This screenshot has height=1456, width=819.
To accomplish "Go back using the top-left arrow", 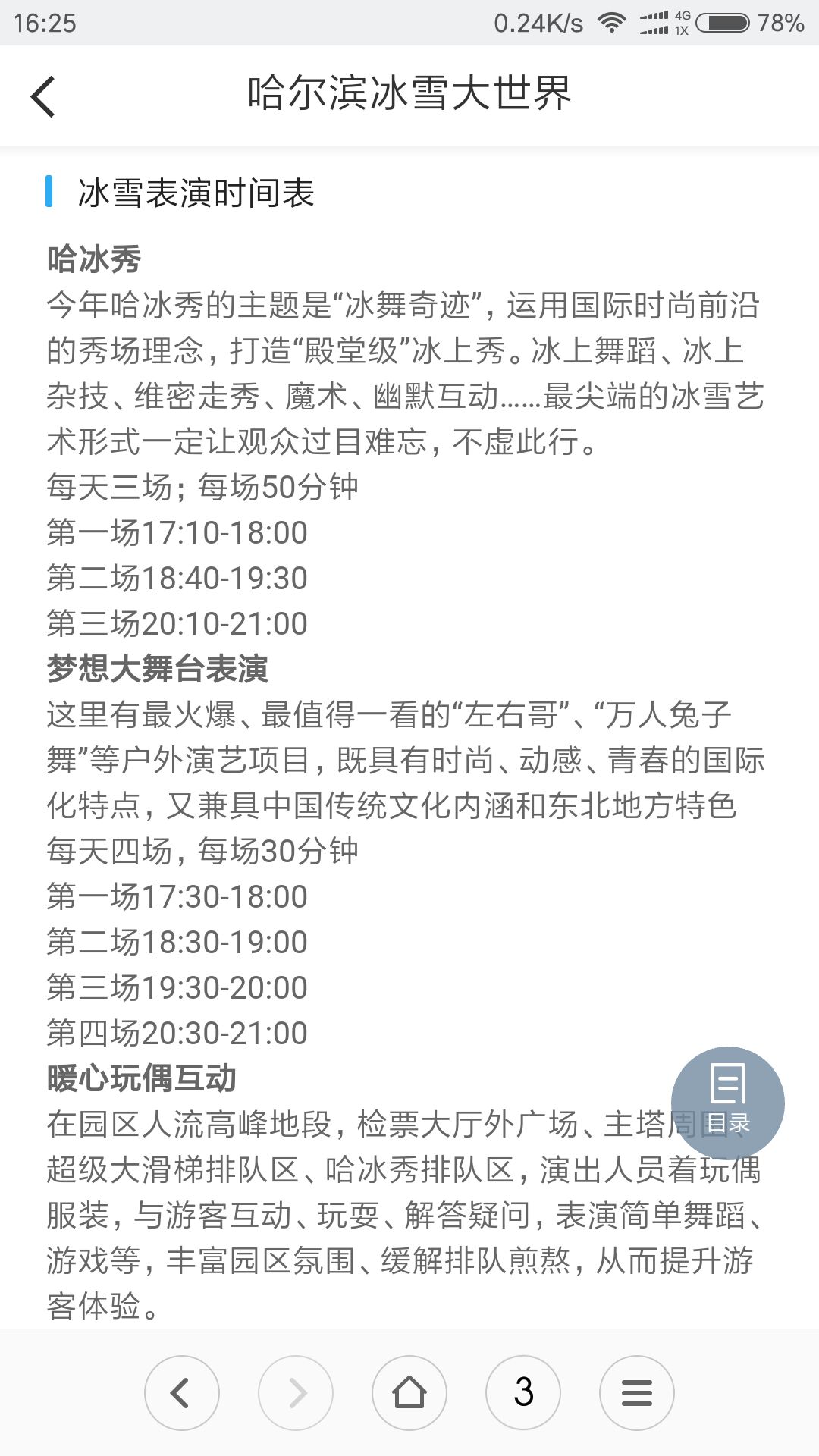I will pos(43,96).
